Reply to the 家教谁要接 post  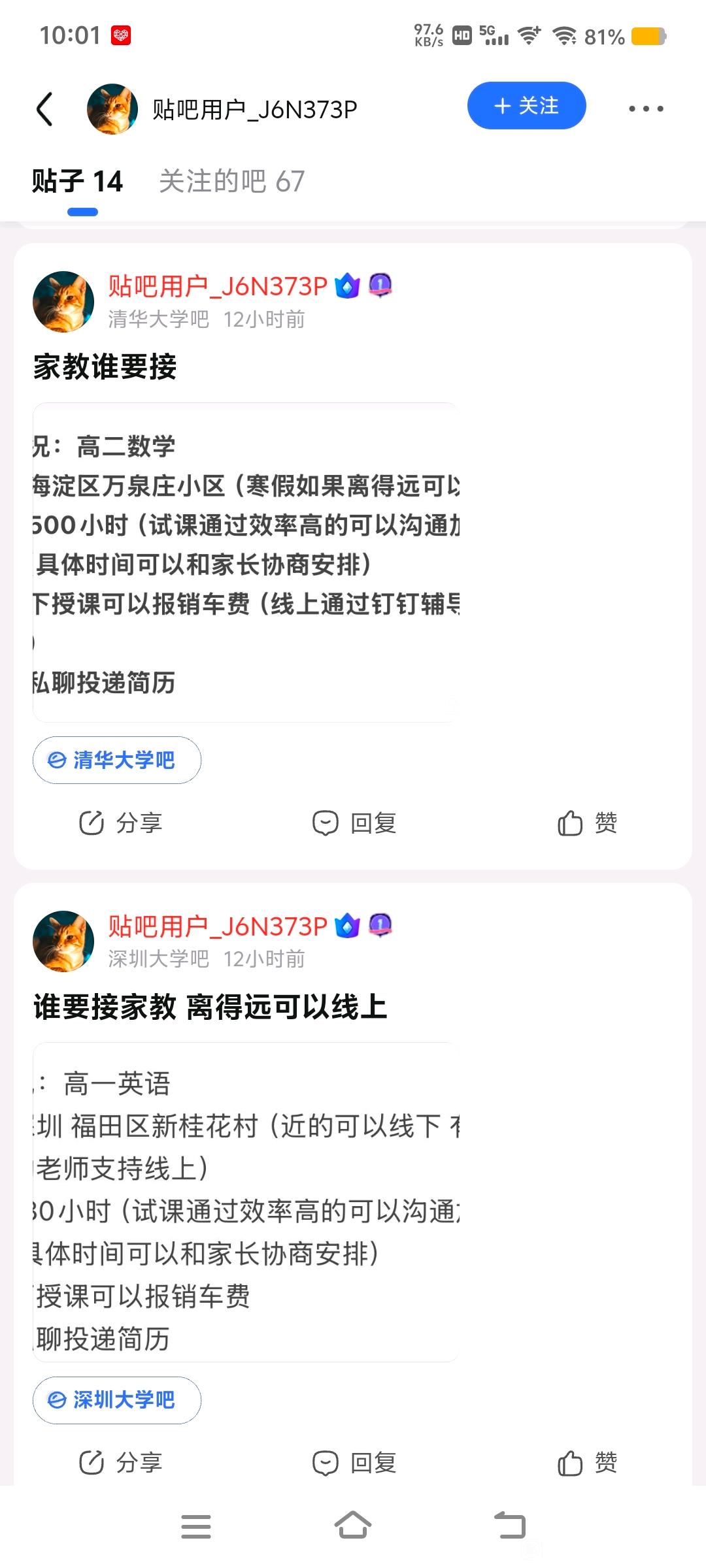click(x=354, y=823)
